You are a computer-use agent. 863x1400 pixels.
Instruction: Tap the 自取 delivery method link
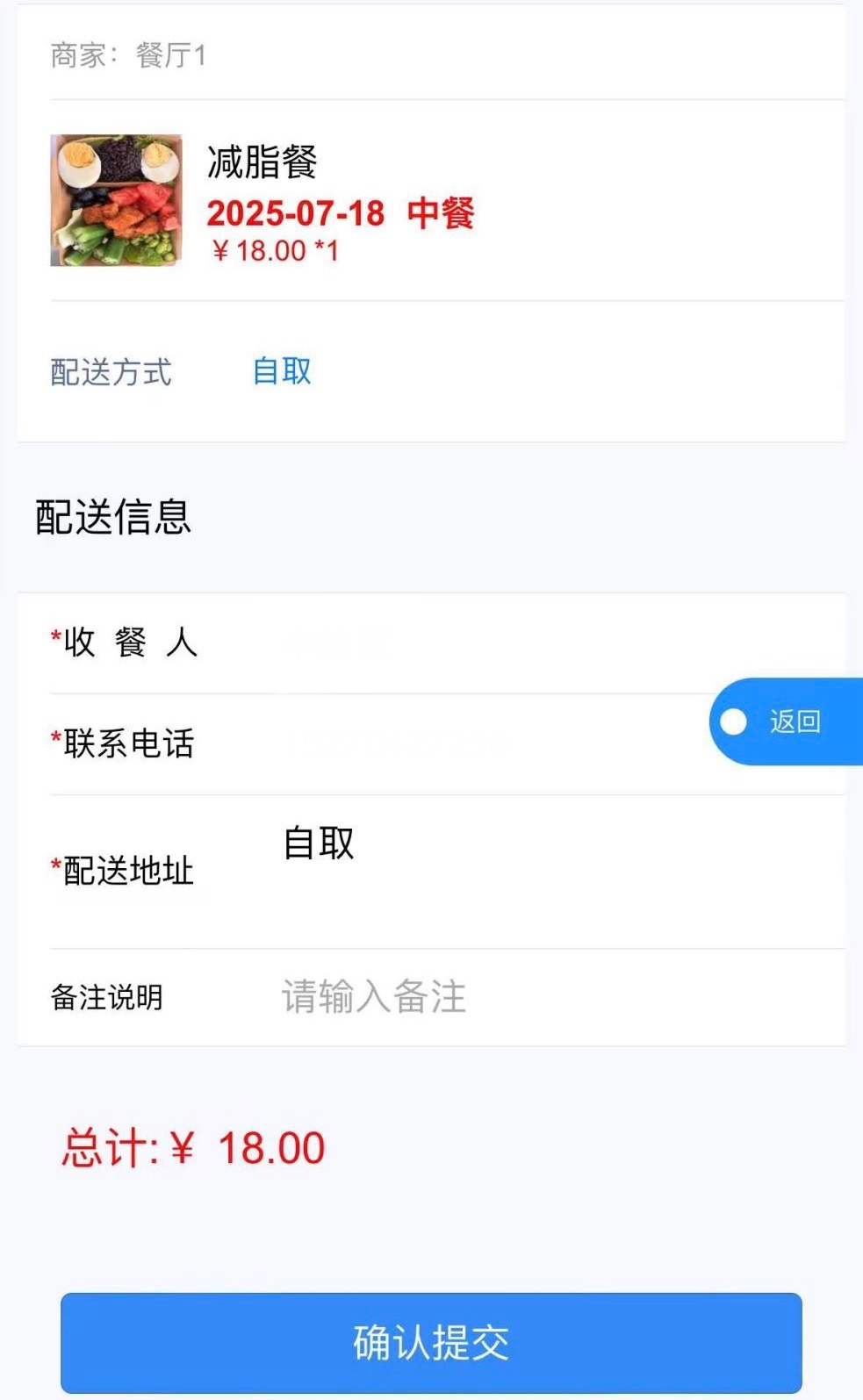click(282, 372)
